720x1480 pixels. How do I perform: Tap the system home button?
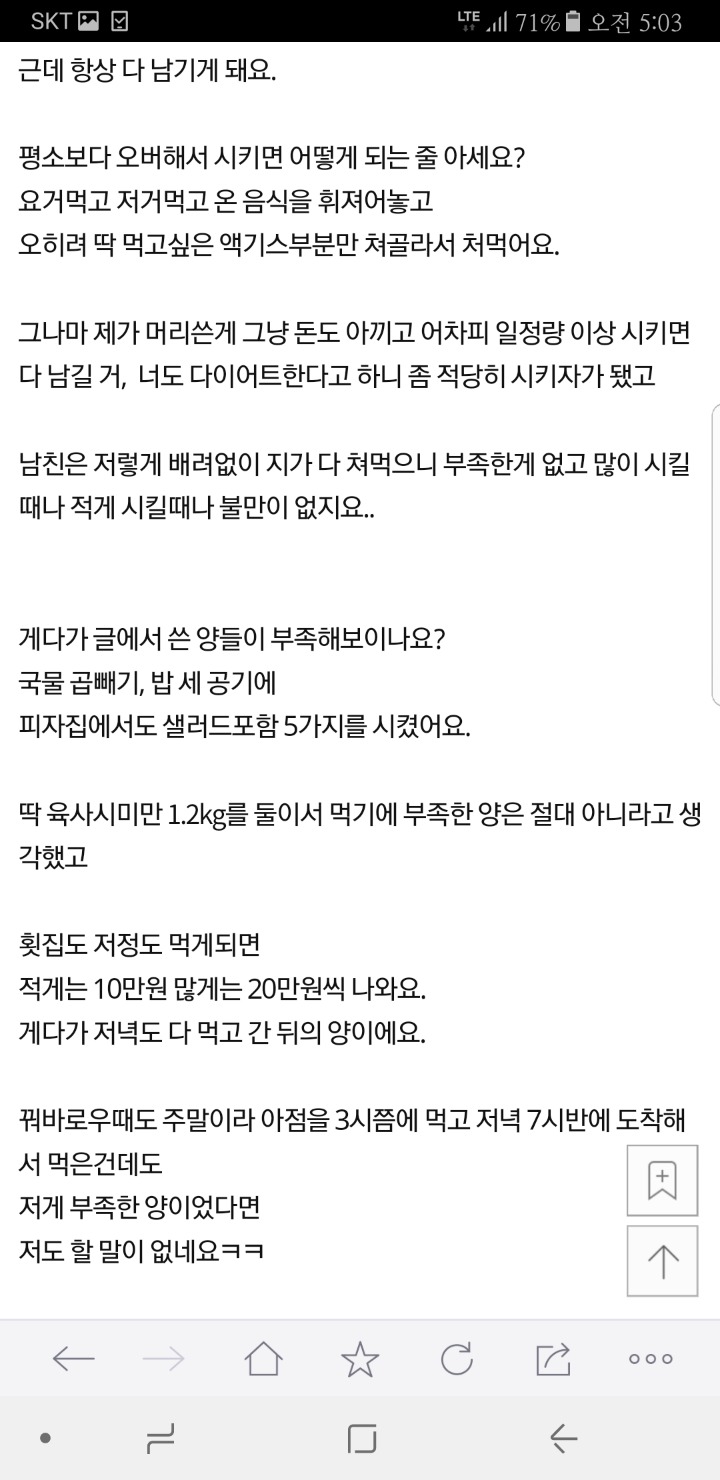point(361,1438)
